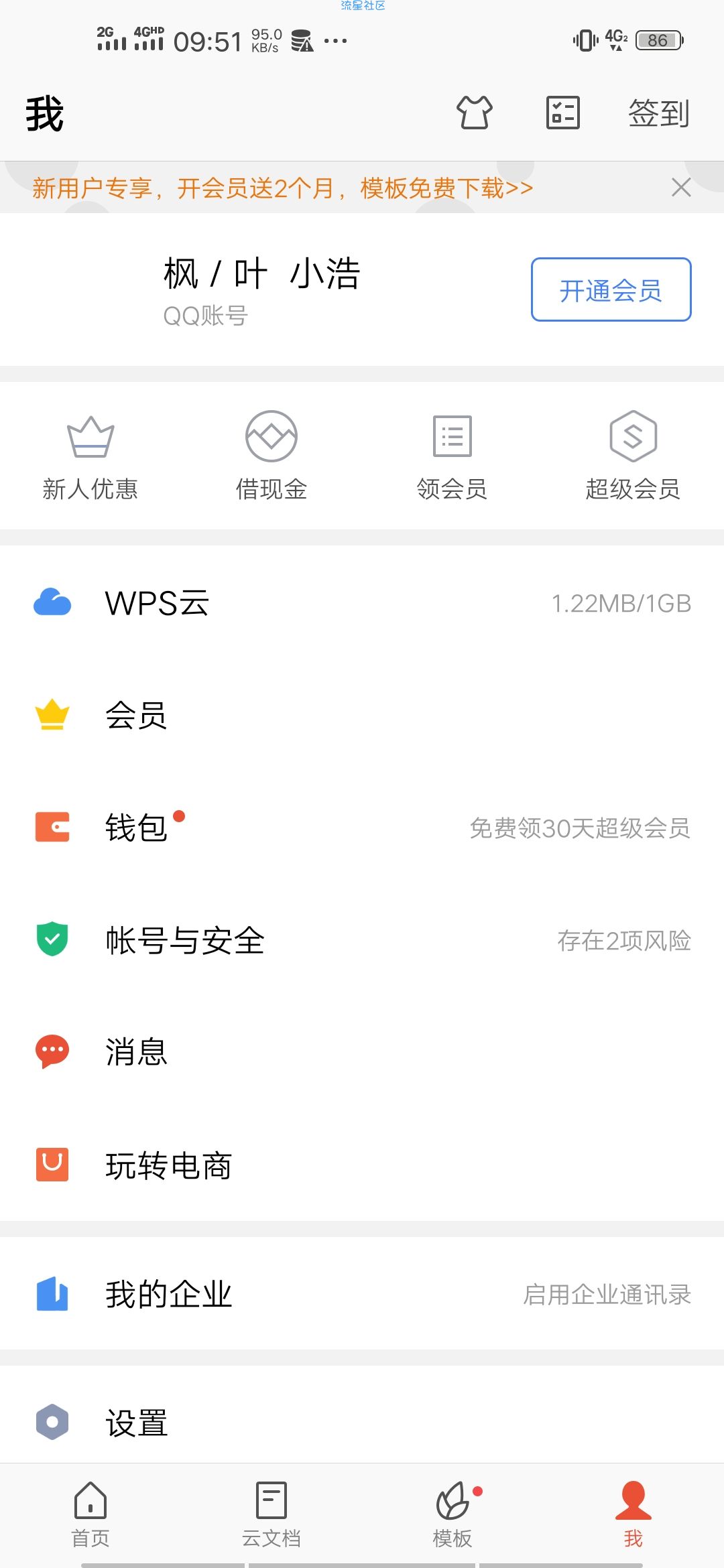The image size is (724, 1568).
Task: Open the 消息 messages row
Action: coord(362,1052)
